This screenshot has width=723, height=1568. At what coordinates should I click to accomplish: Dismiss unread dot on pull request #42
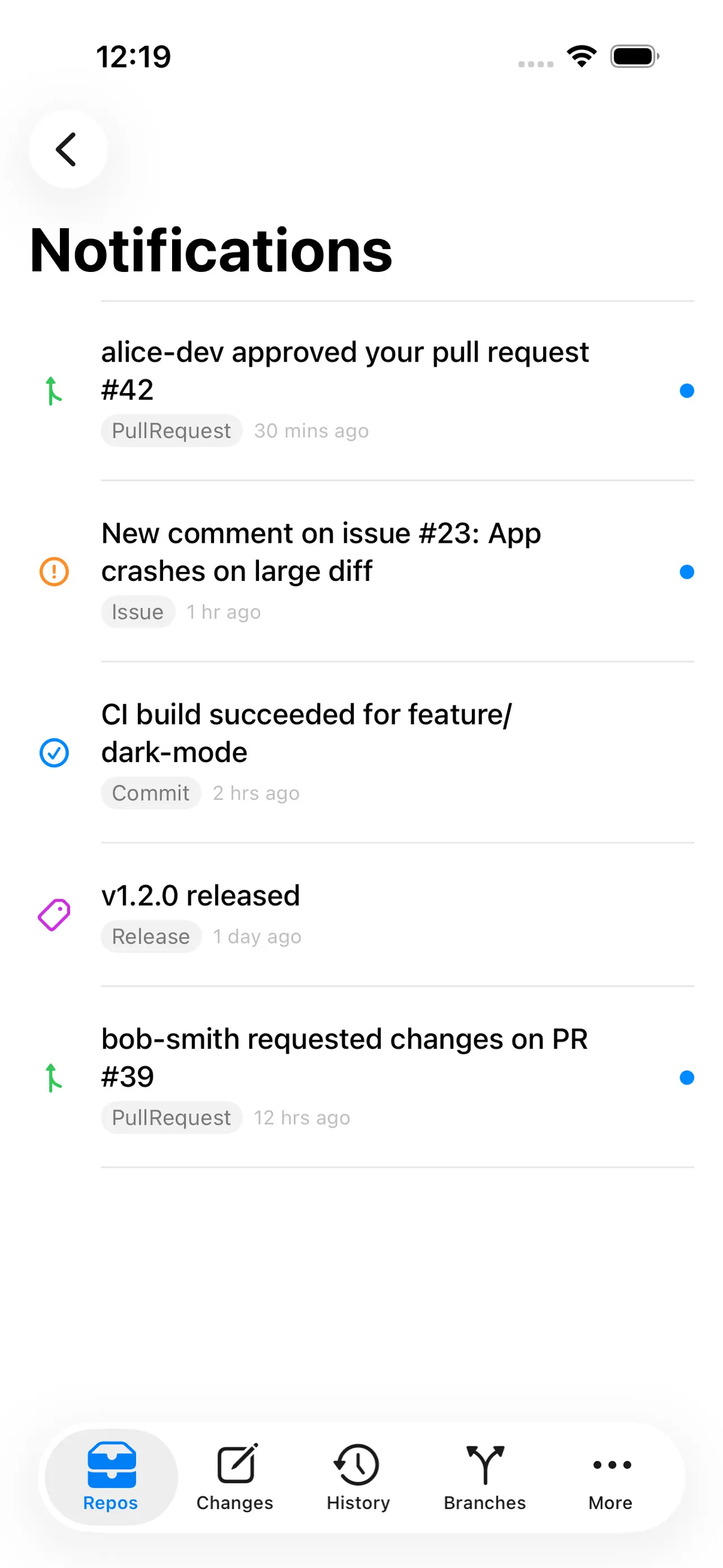point(687,390)
